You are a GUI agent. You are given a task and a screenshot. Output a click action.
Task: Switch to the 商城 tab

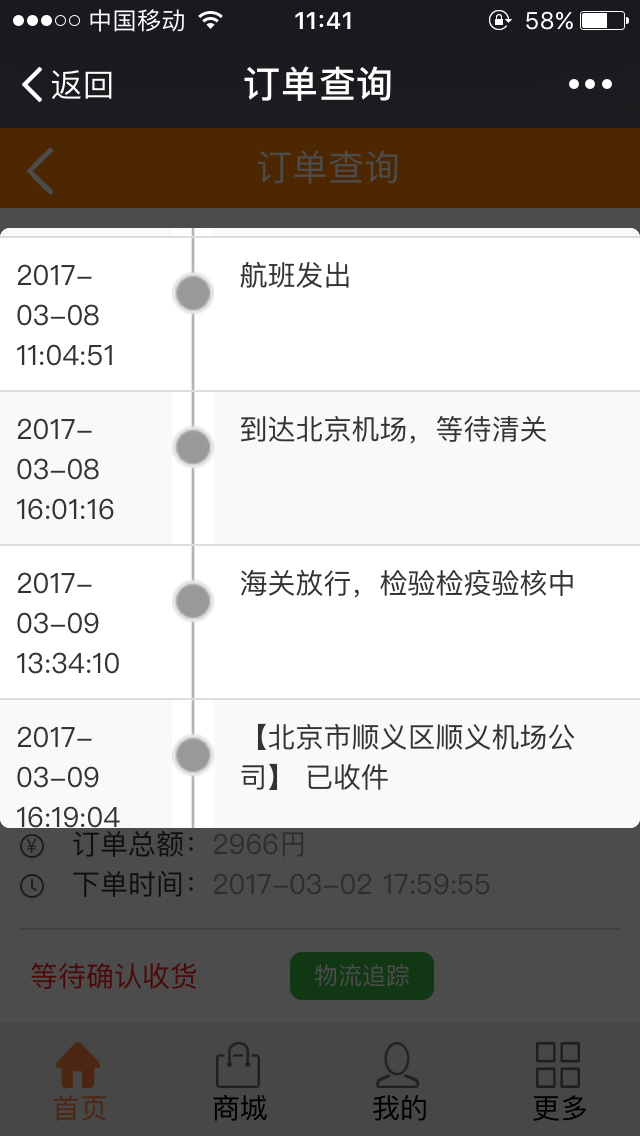tap(239, 1081)
